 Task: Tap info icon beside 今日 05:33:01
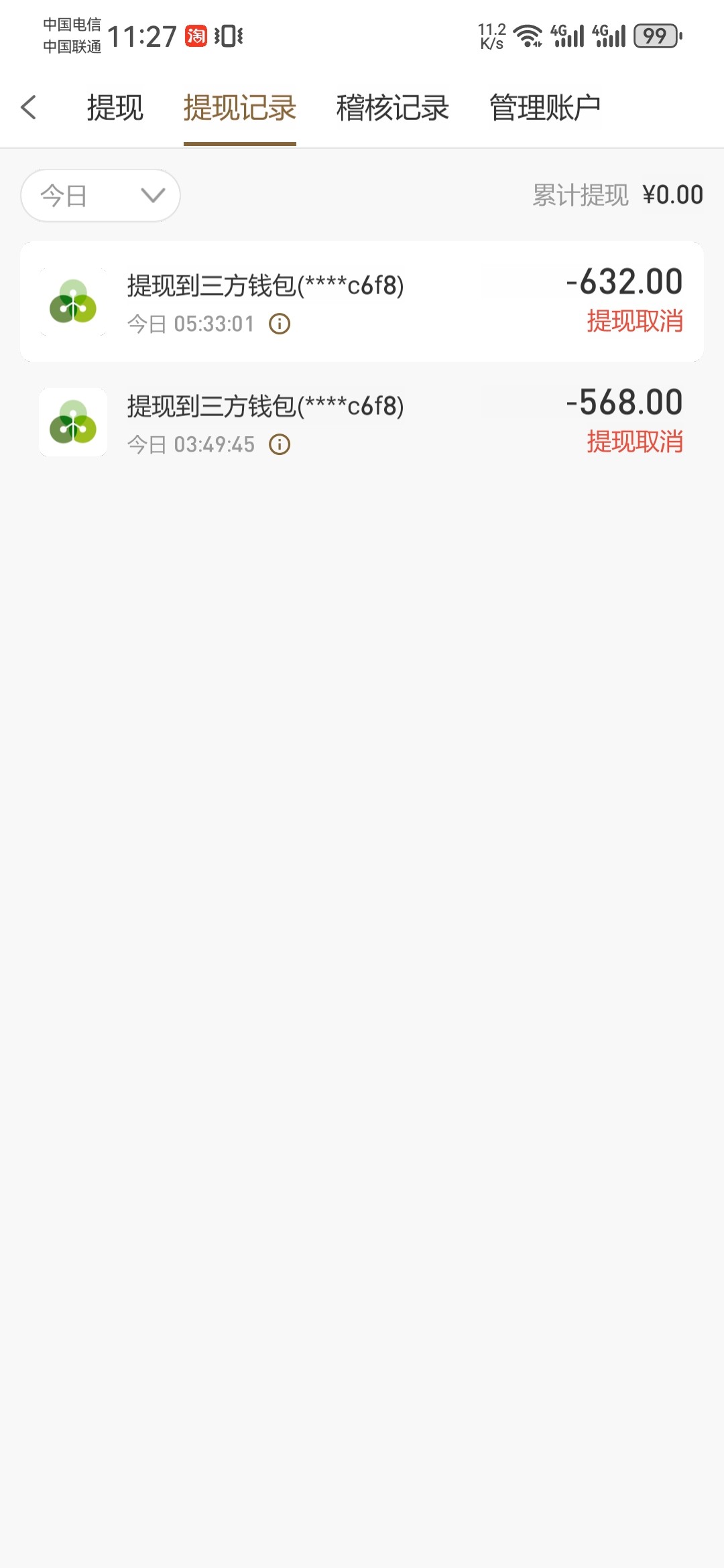click(x=280, y=324)
